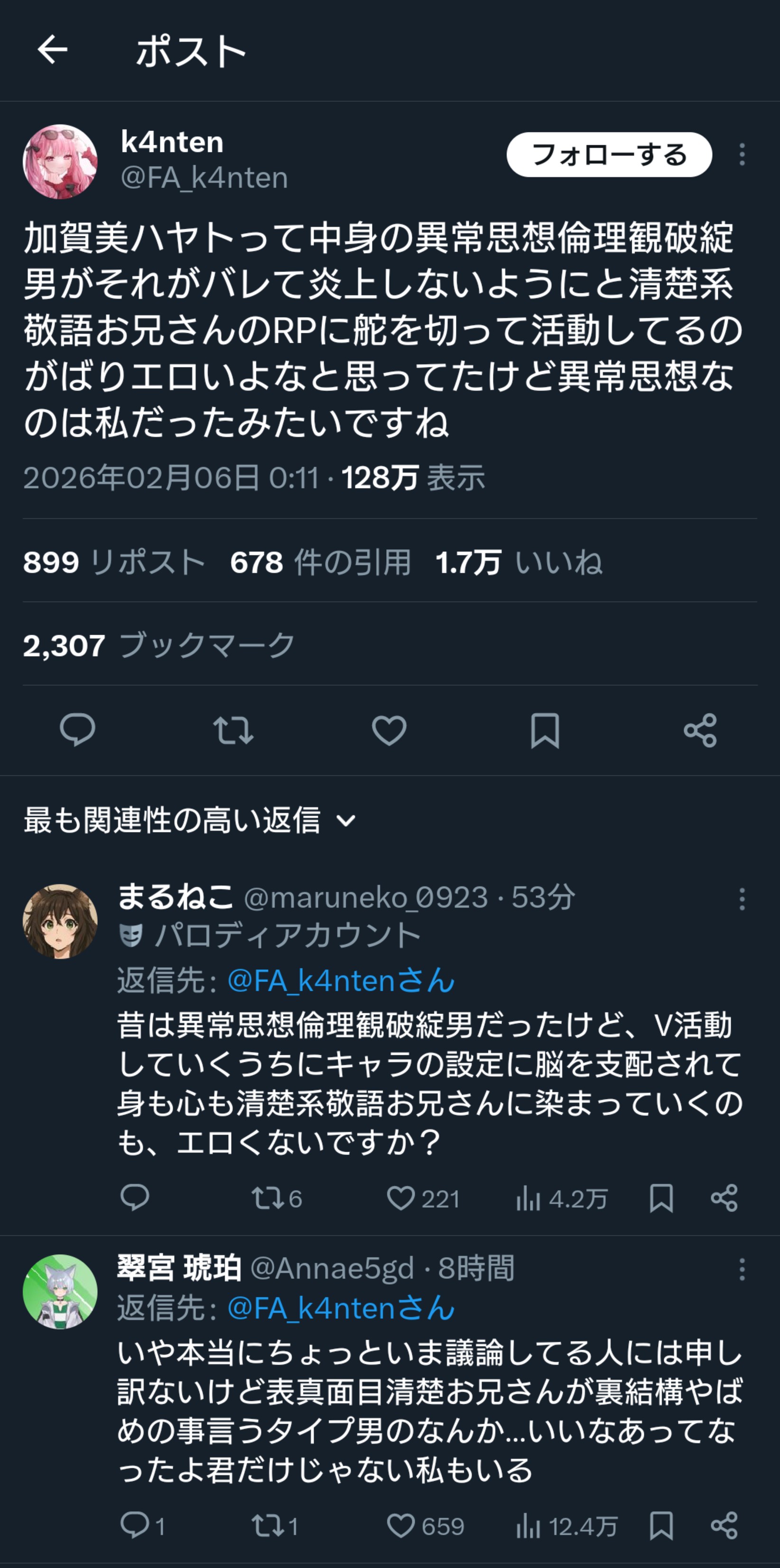The height and width of the screenshot is (1568, 780).
Task: Like まるねこ's reply
Action: point(401,1199)
